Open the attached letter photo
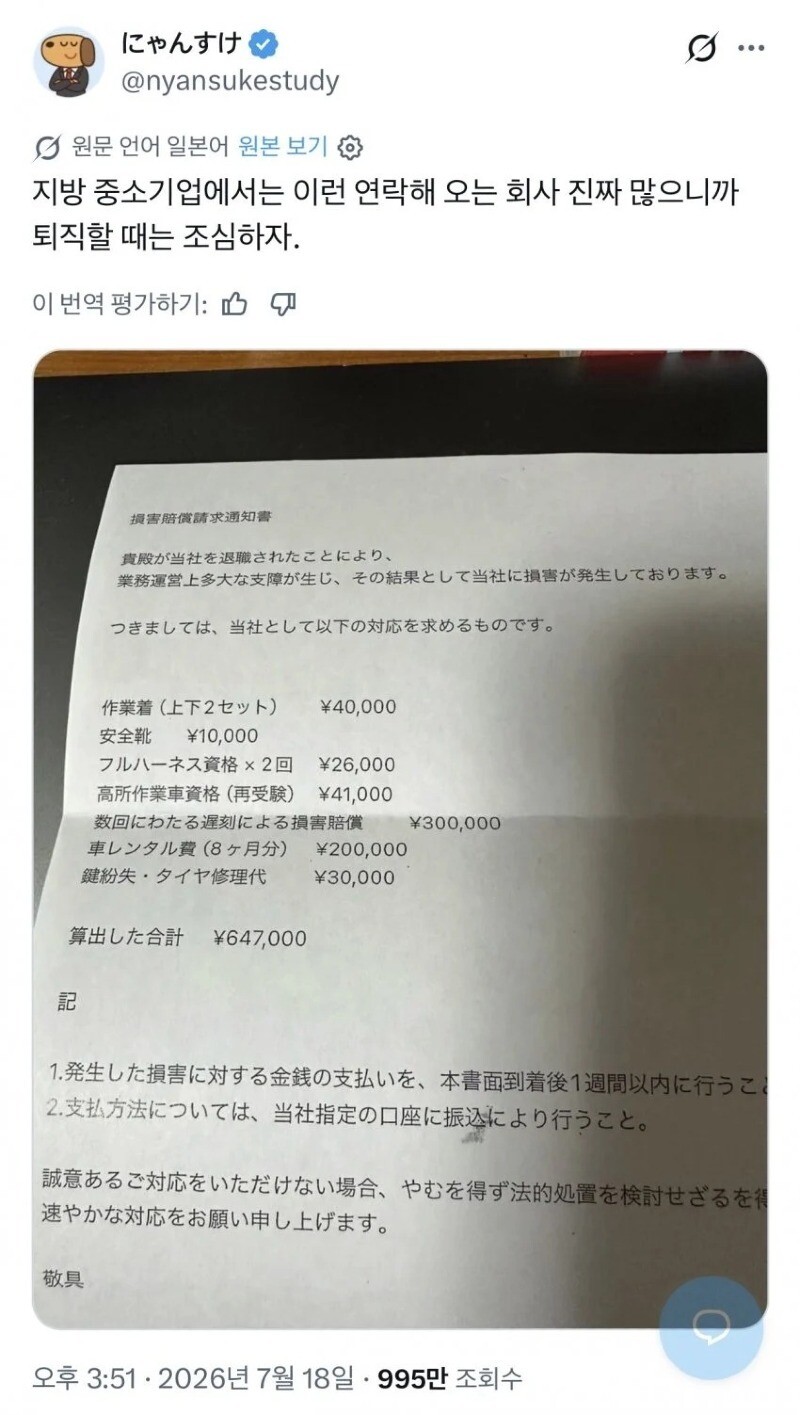800x1415 pixels. pos(400,840)
